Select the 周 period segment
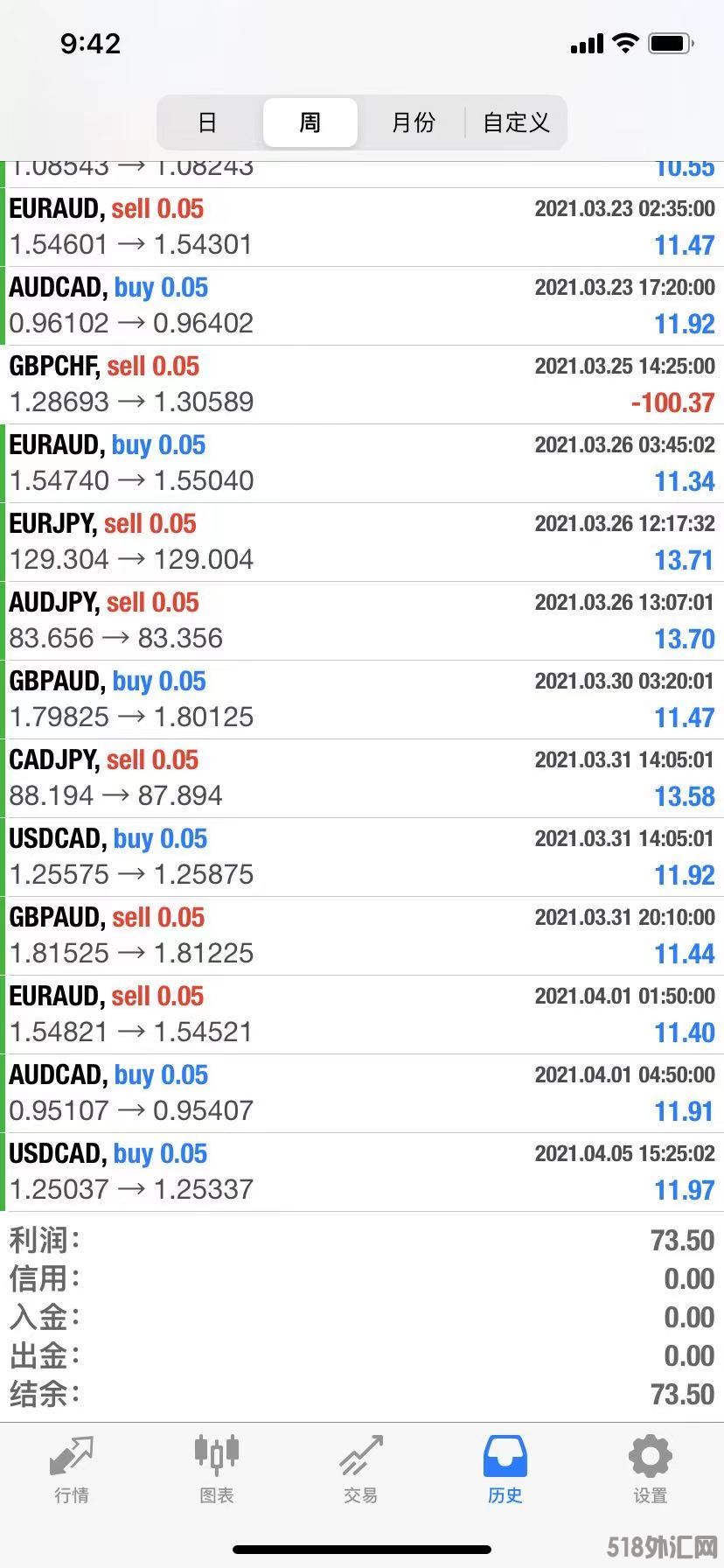The width and height of the screenshot is (724, 1568). coord(310,122)
